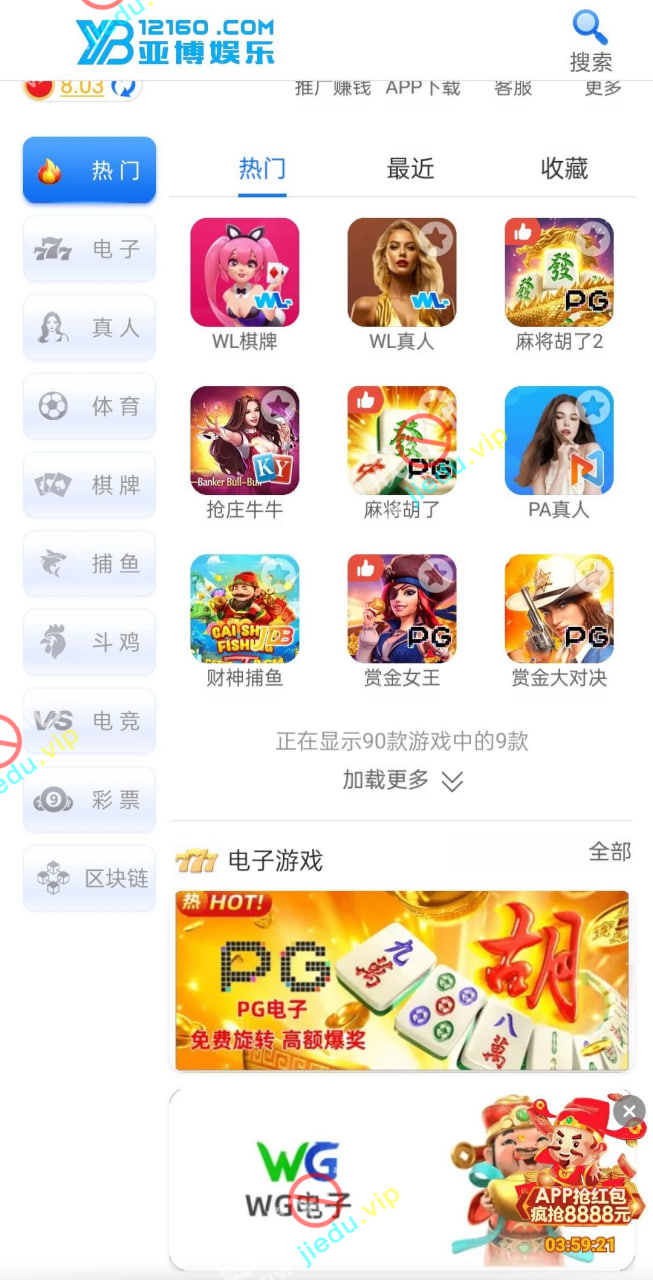Open the 体育 sports category

(x=90, y=407)
